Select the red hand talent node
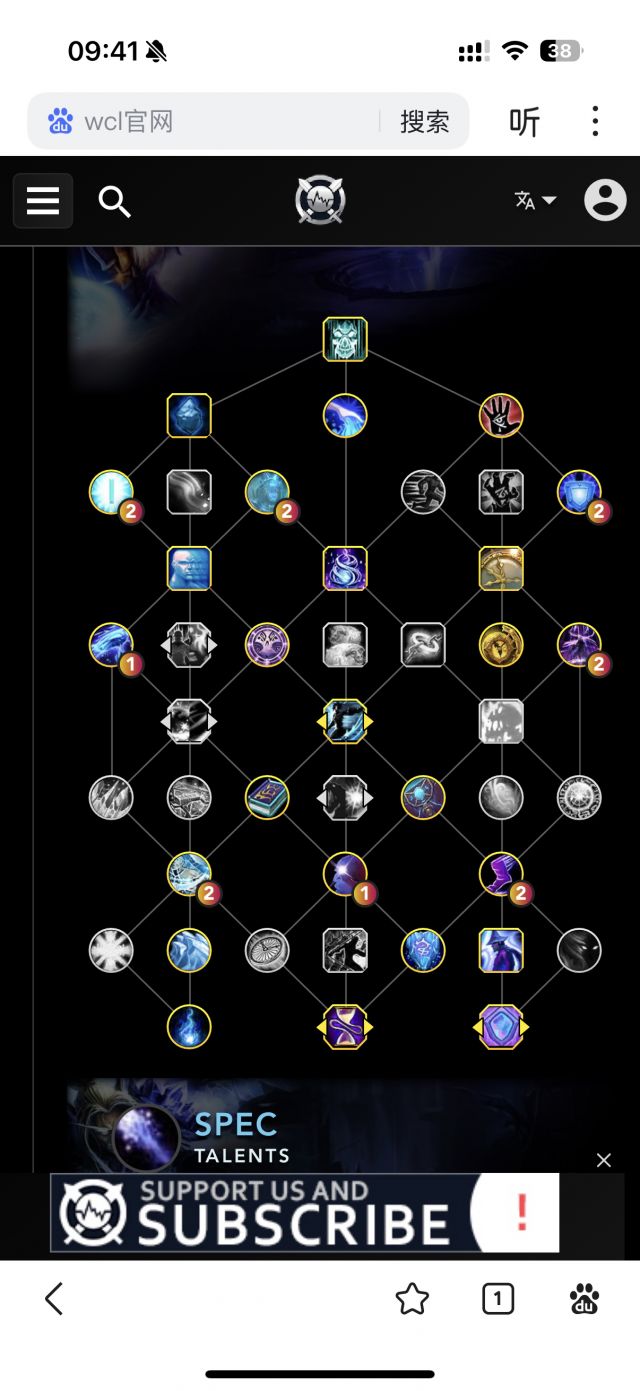 tap(501, 415)
